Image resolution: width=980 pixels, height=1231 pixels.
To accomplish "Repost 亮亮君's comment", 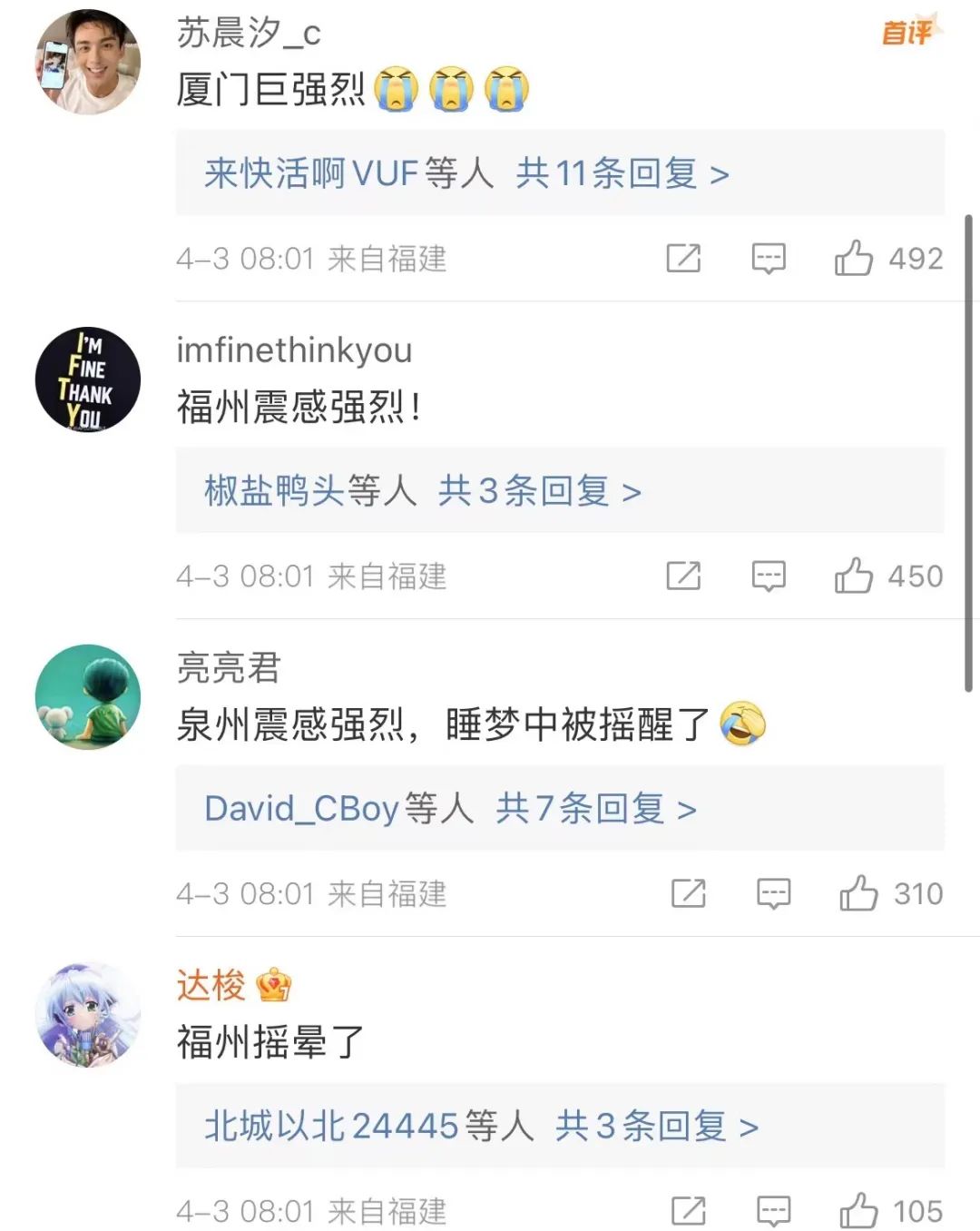I will click(x=689, y=893).
